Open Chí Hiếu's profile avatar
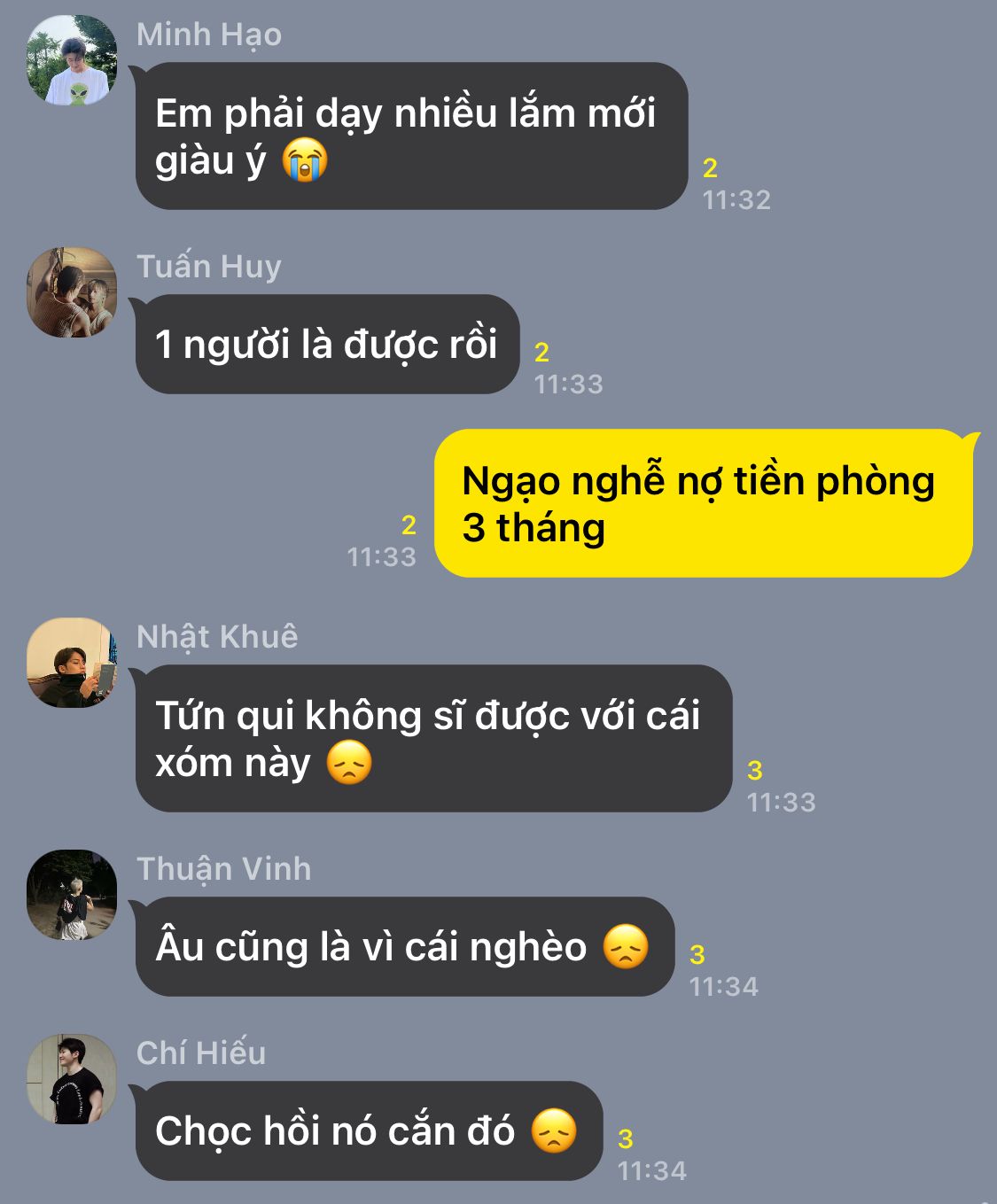Viewport: 997px width, 1204px height. (x=72, y=1079)
